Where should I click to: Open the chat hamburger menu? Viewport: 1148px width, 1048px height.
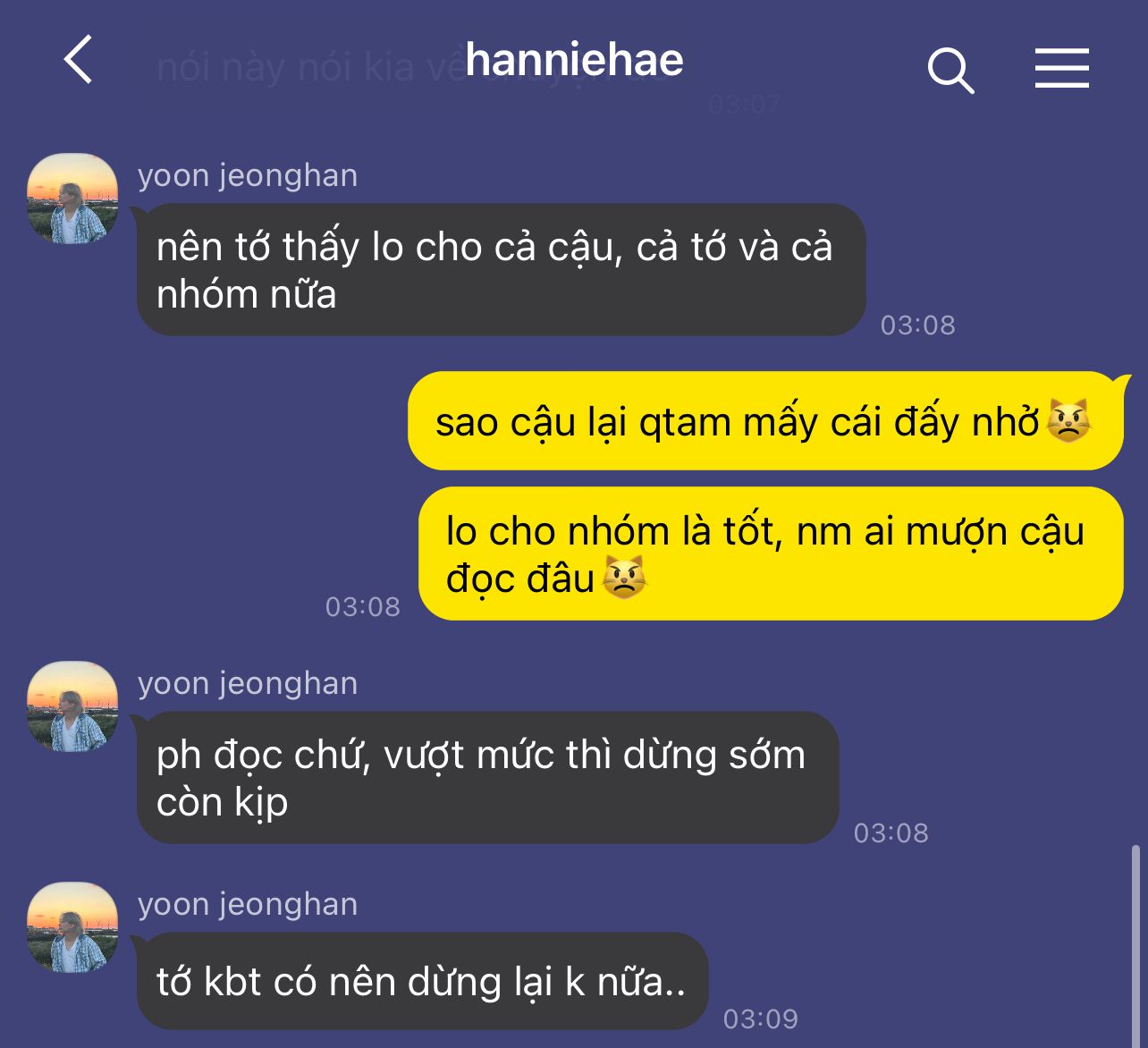click(1061, 69)
